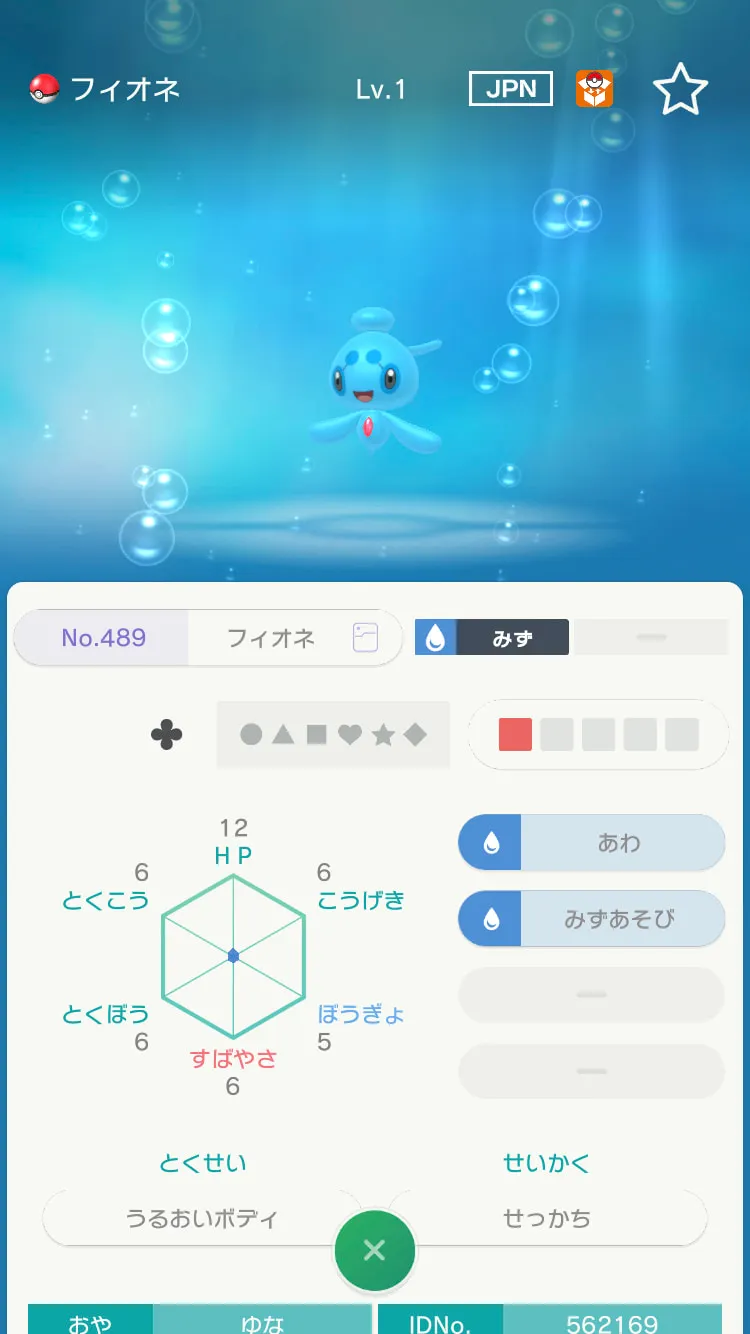Viewport: 750px width, 1334px height.
Task: Close the Pokémon details with the green X
Action: 374,1250
